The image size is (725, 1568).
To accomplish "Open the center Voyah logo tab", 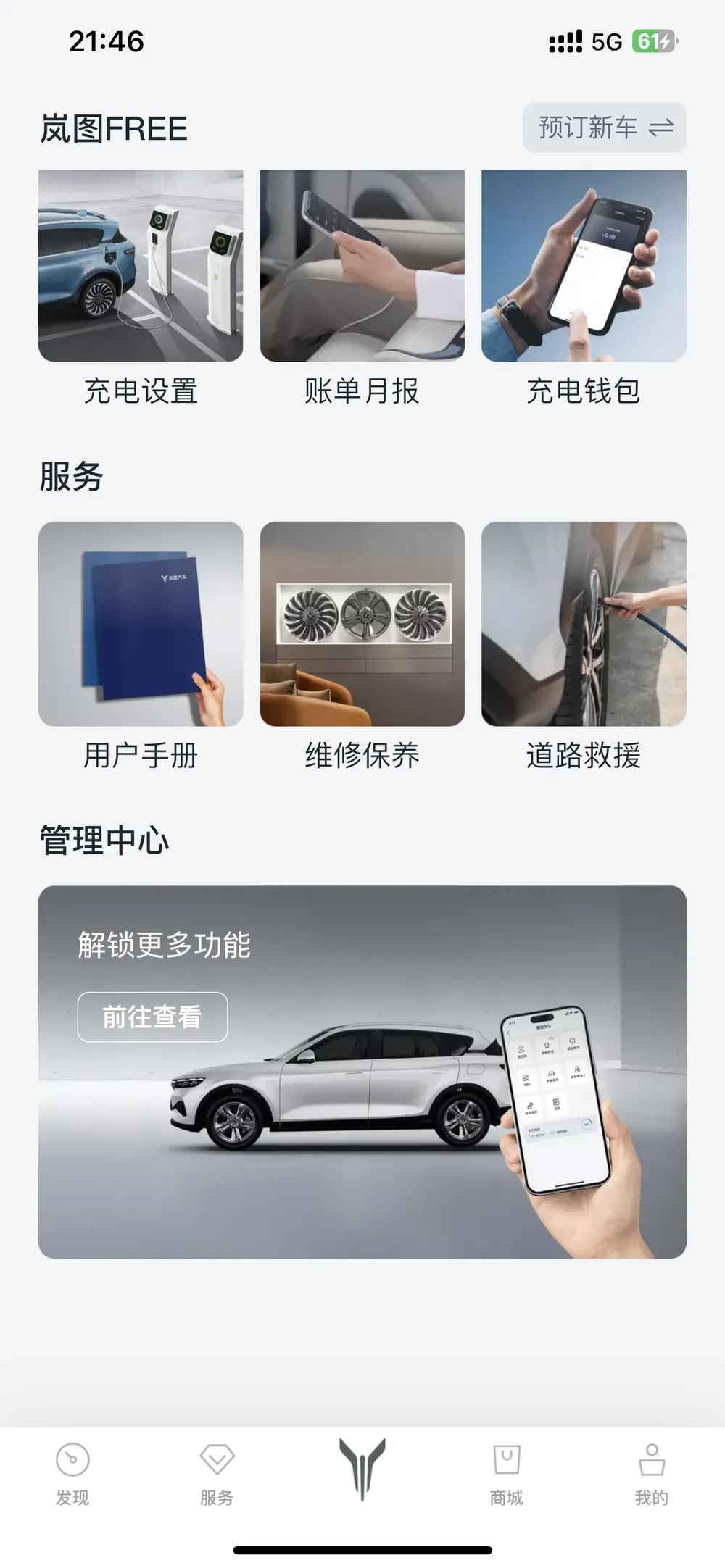I will point(362,1469).
